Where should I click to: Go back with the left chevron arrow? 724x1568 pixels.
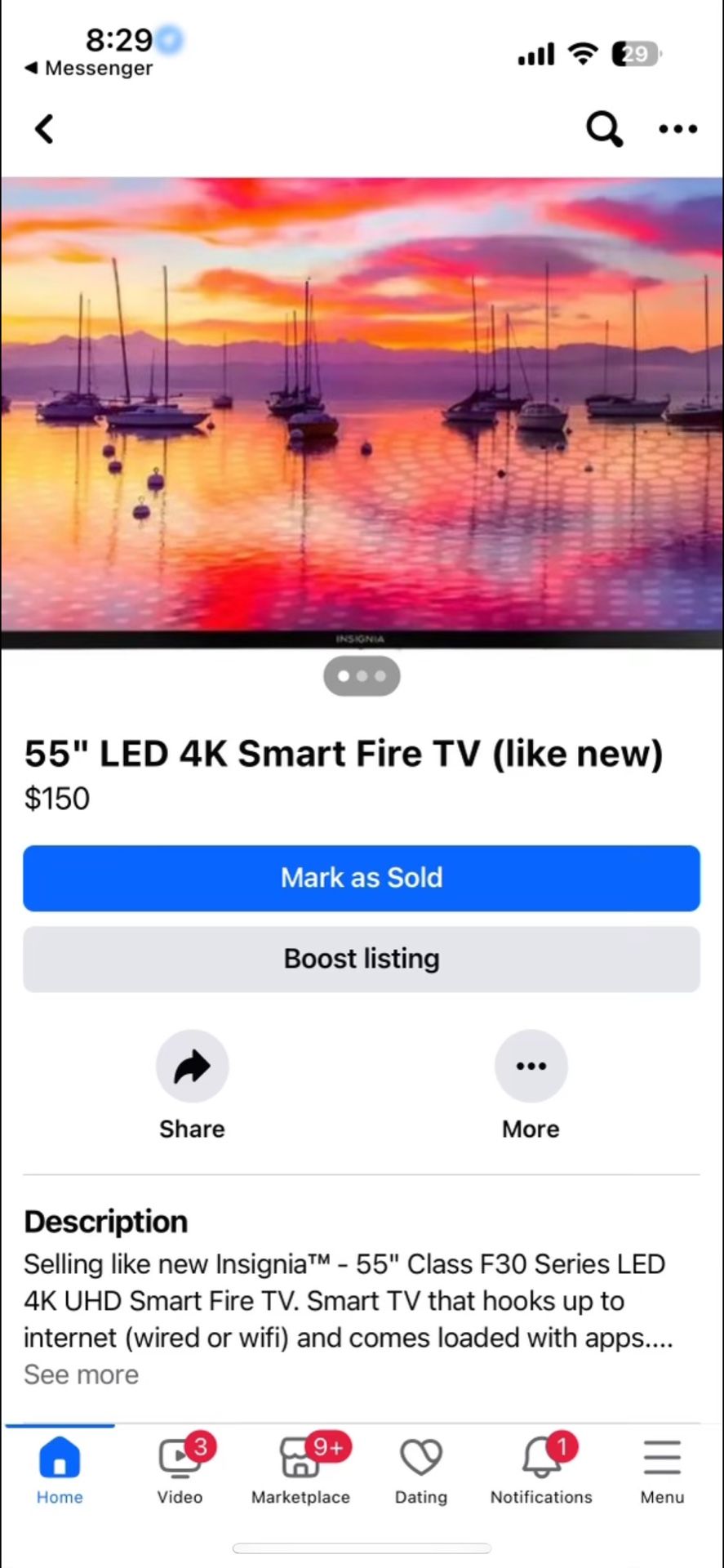[x=44, y=128]
